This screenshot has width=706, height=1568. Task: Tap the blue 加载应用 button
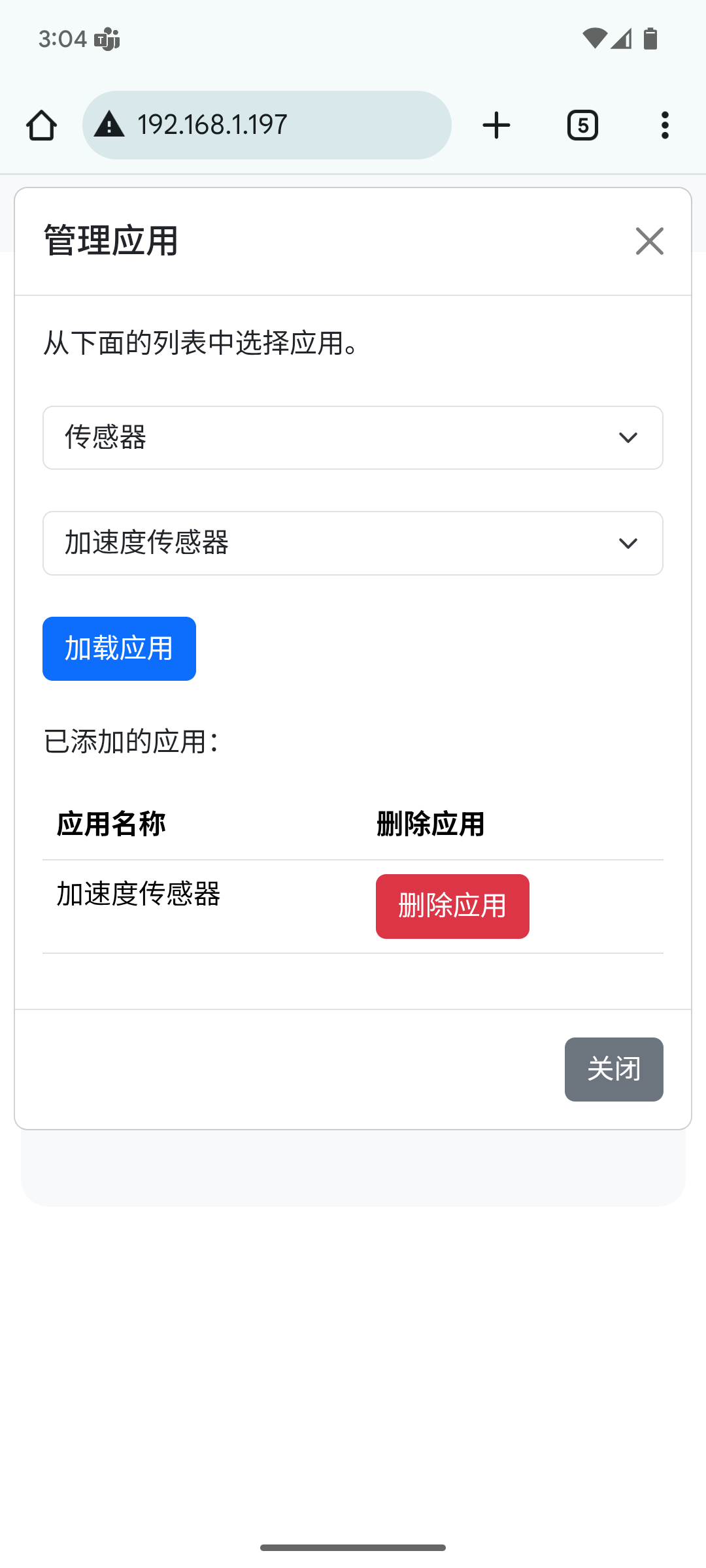[119, 649]
